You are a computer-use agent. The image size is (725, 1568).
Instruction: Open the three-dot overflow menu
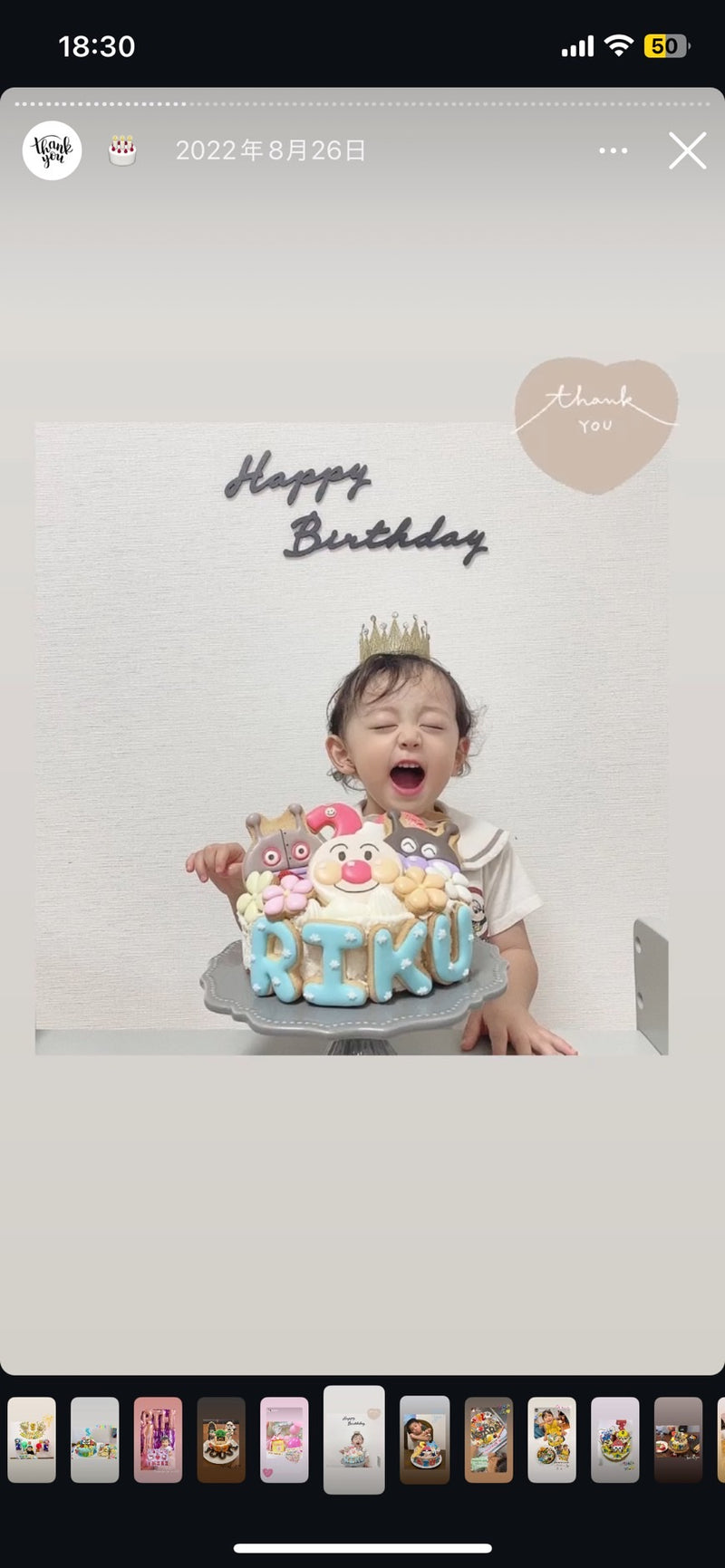614,150
